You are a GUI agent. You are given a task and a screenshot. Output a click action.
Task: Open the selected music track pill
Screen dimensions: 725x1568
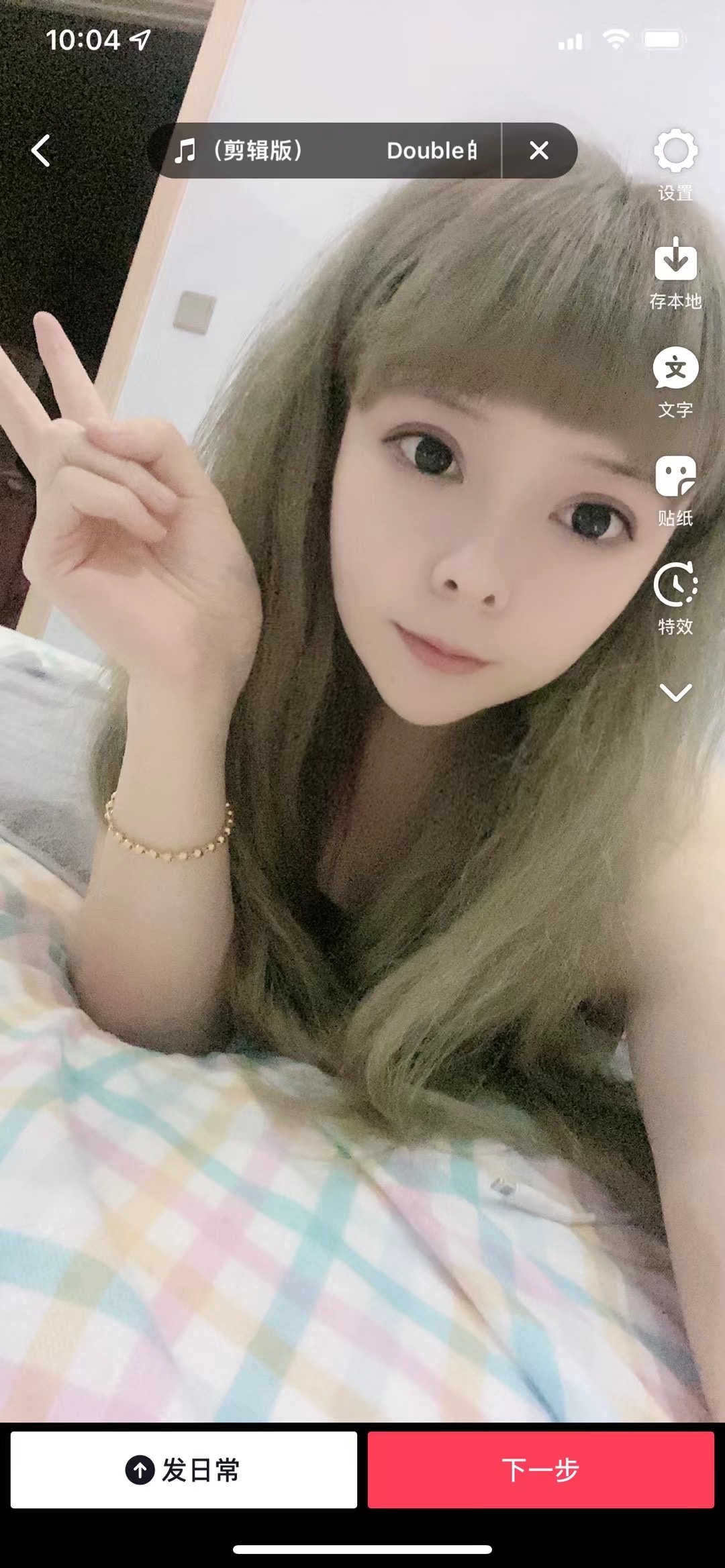(324, 150)
